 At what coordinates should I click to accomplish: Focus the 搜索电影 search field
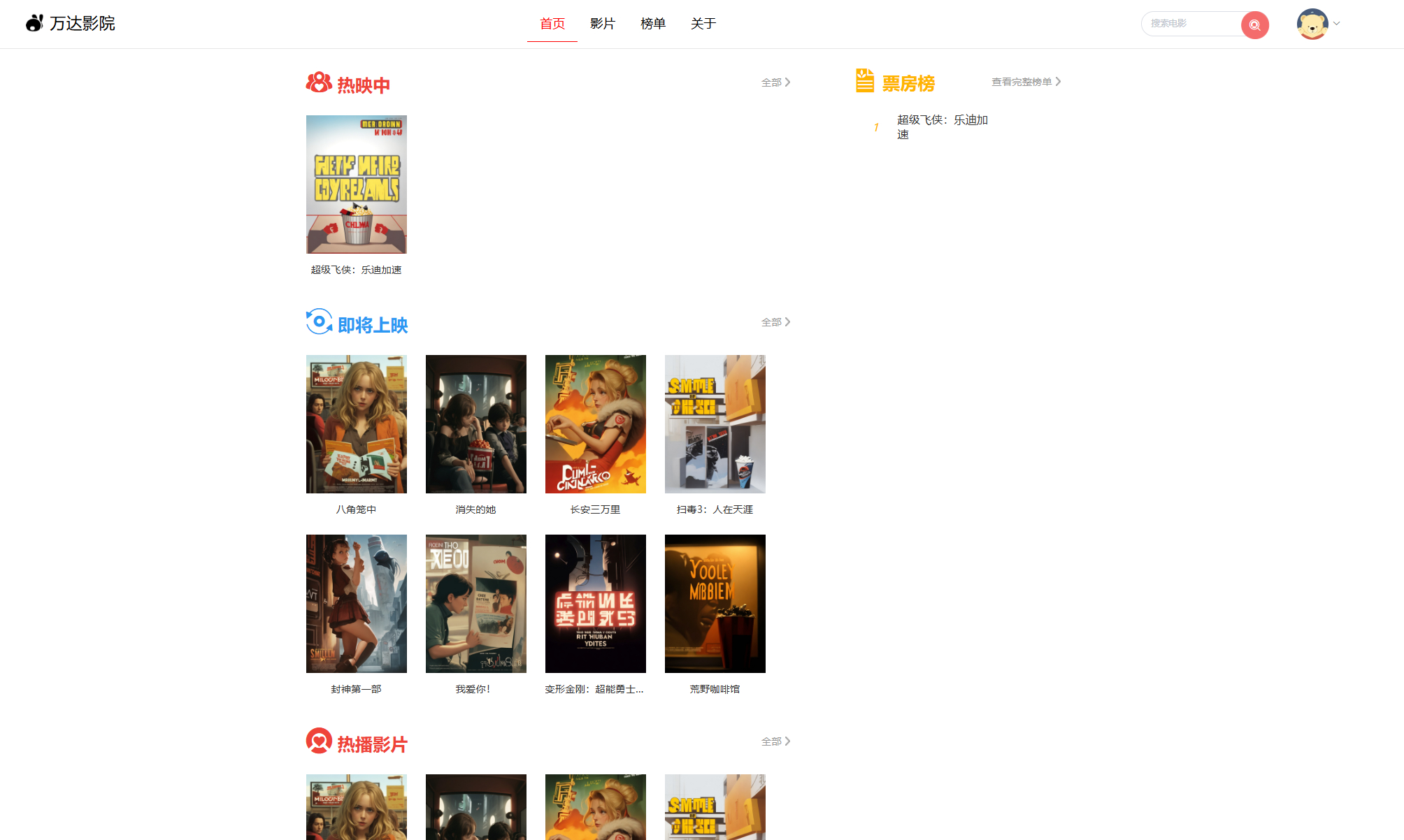1192,24
